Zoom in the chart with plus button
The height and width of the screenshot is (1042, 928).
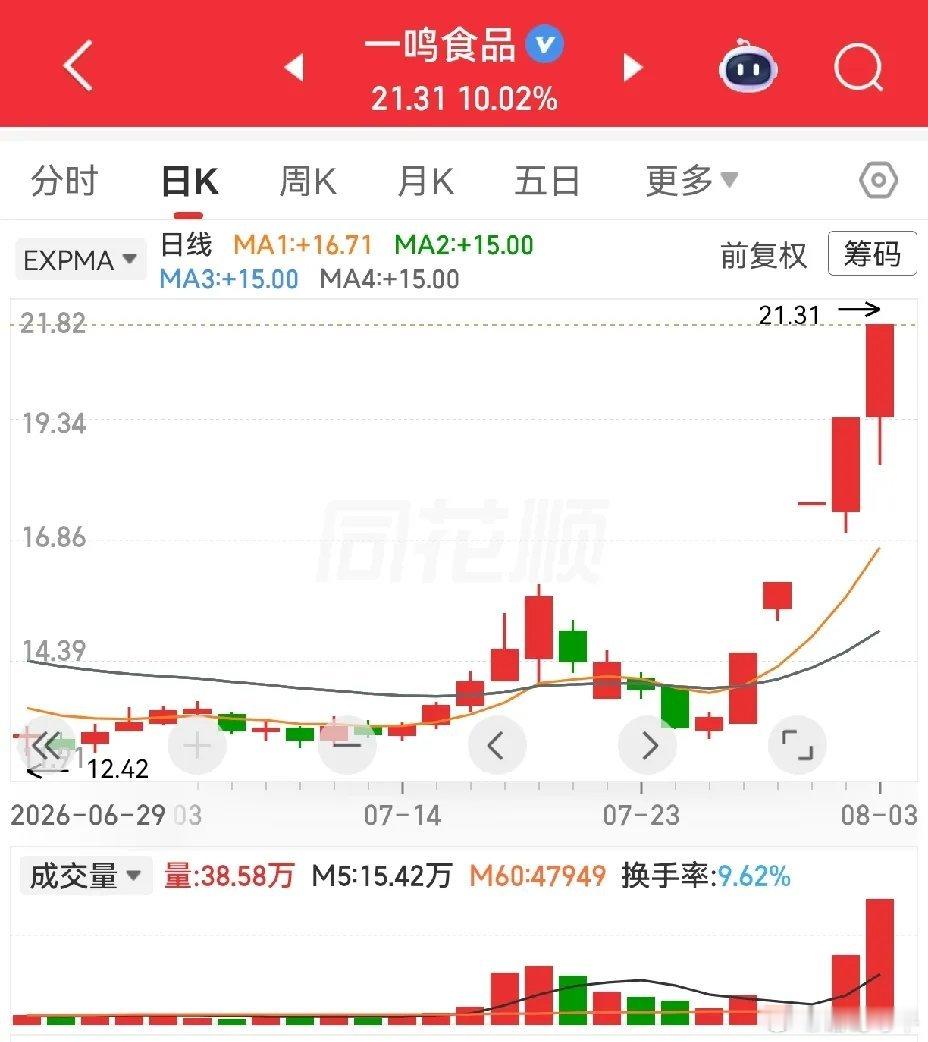pyautogui.click(x=197, y=746)
